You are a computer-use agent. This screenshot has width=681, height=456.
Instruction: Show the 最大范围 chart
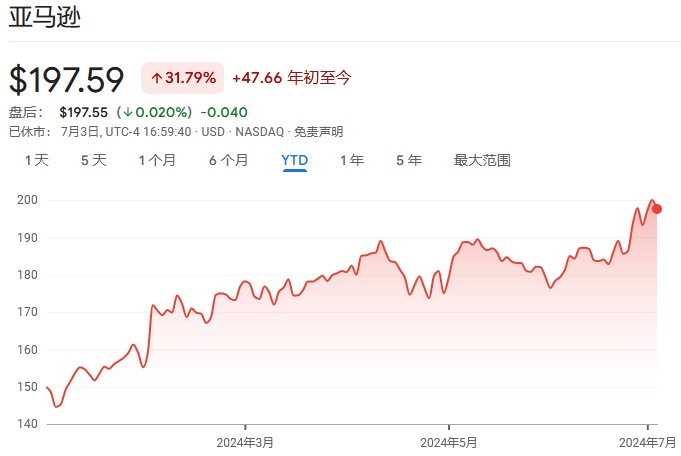(482, 160)
